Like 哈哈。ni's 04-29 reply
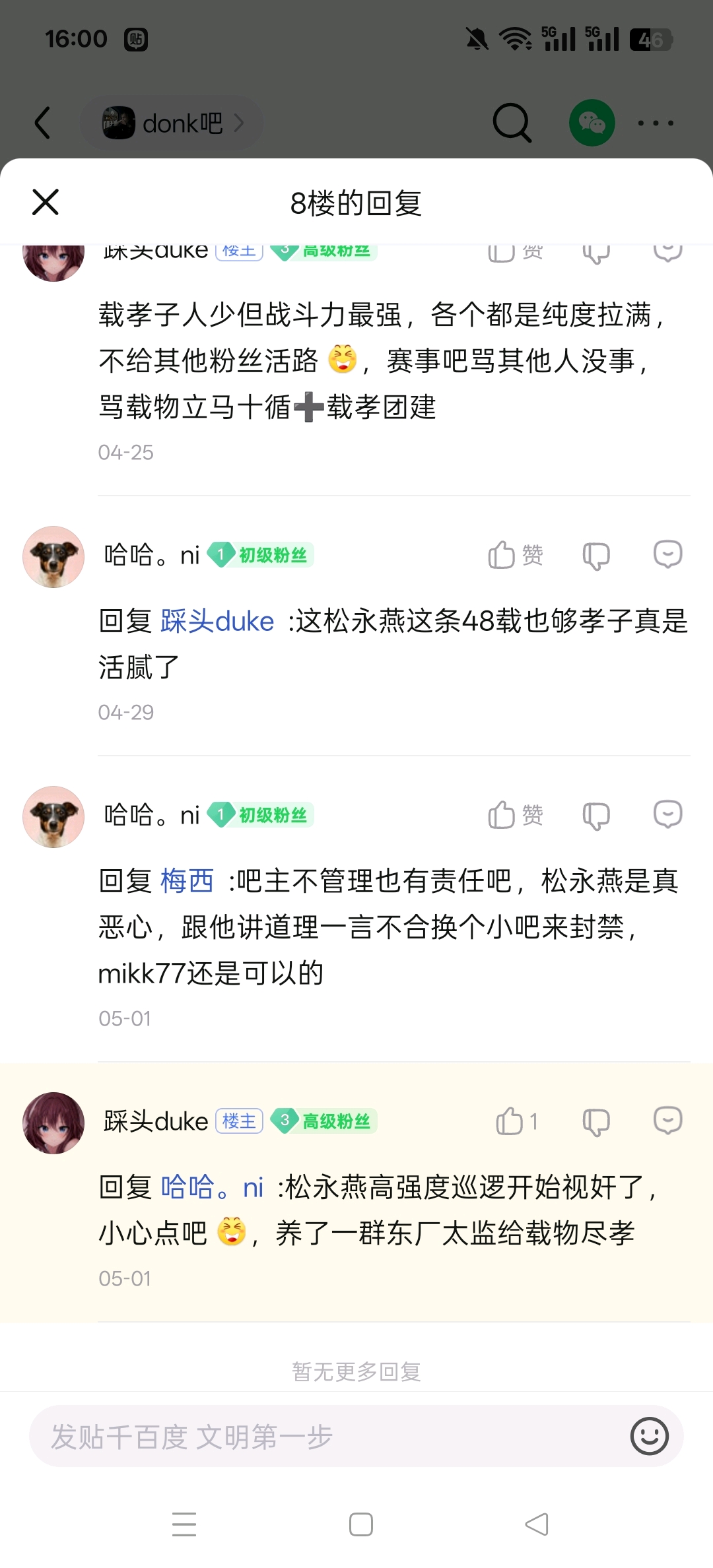This screenshot has width=713, height=1568. (x=515, y=555)
